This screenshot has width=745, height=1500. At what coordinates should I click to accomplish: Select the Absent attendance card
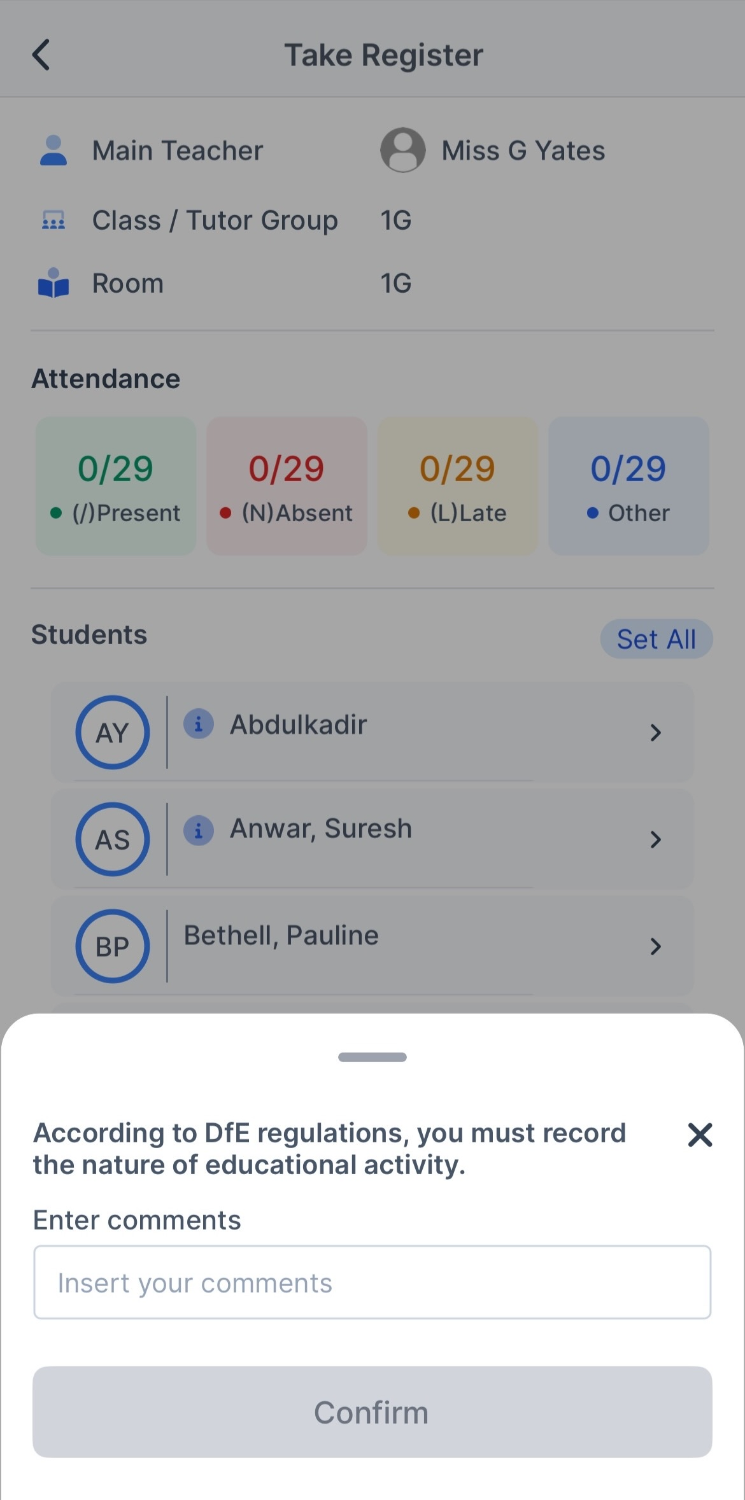point(286,486)
